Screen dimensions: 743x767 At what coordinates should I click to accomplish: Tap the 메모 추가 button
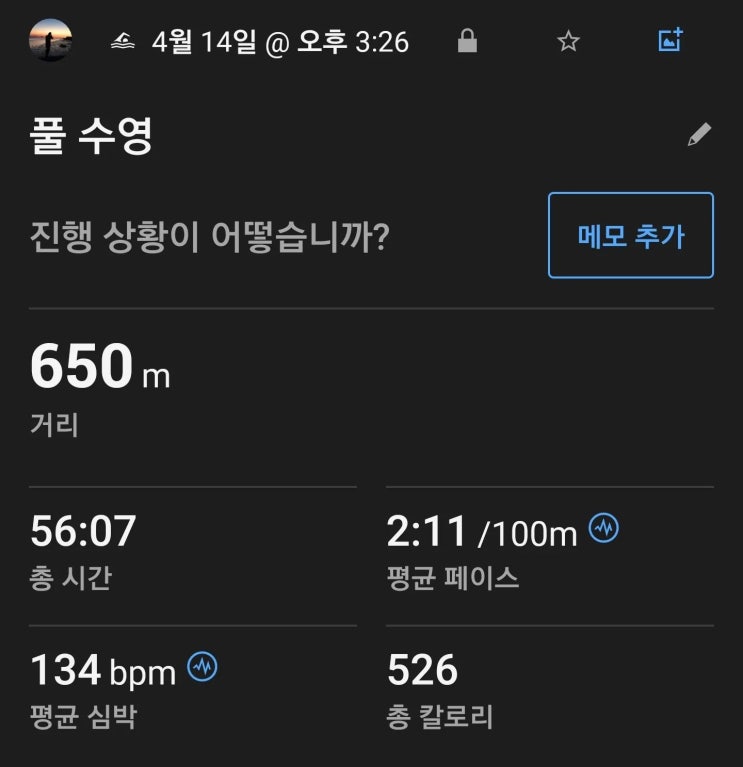630,235
